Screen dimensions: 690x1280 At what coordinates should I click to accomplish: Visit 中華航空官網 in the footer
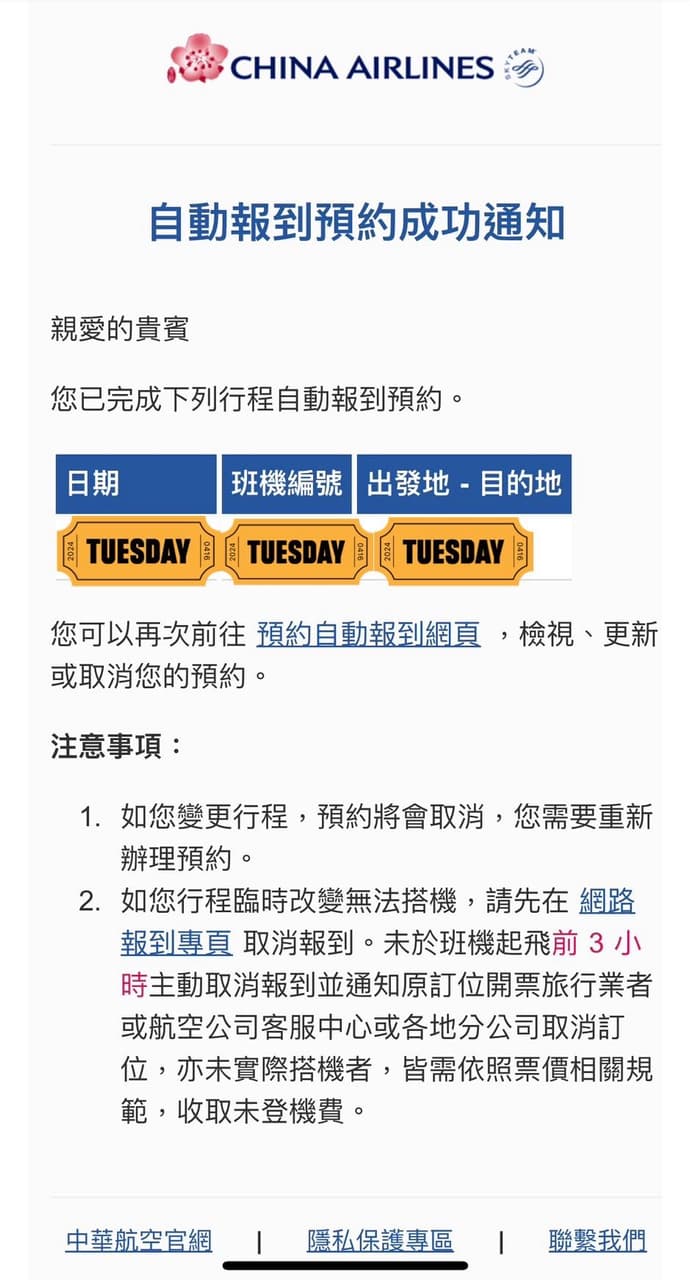point(139,1241)
